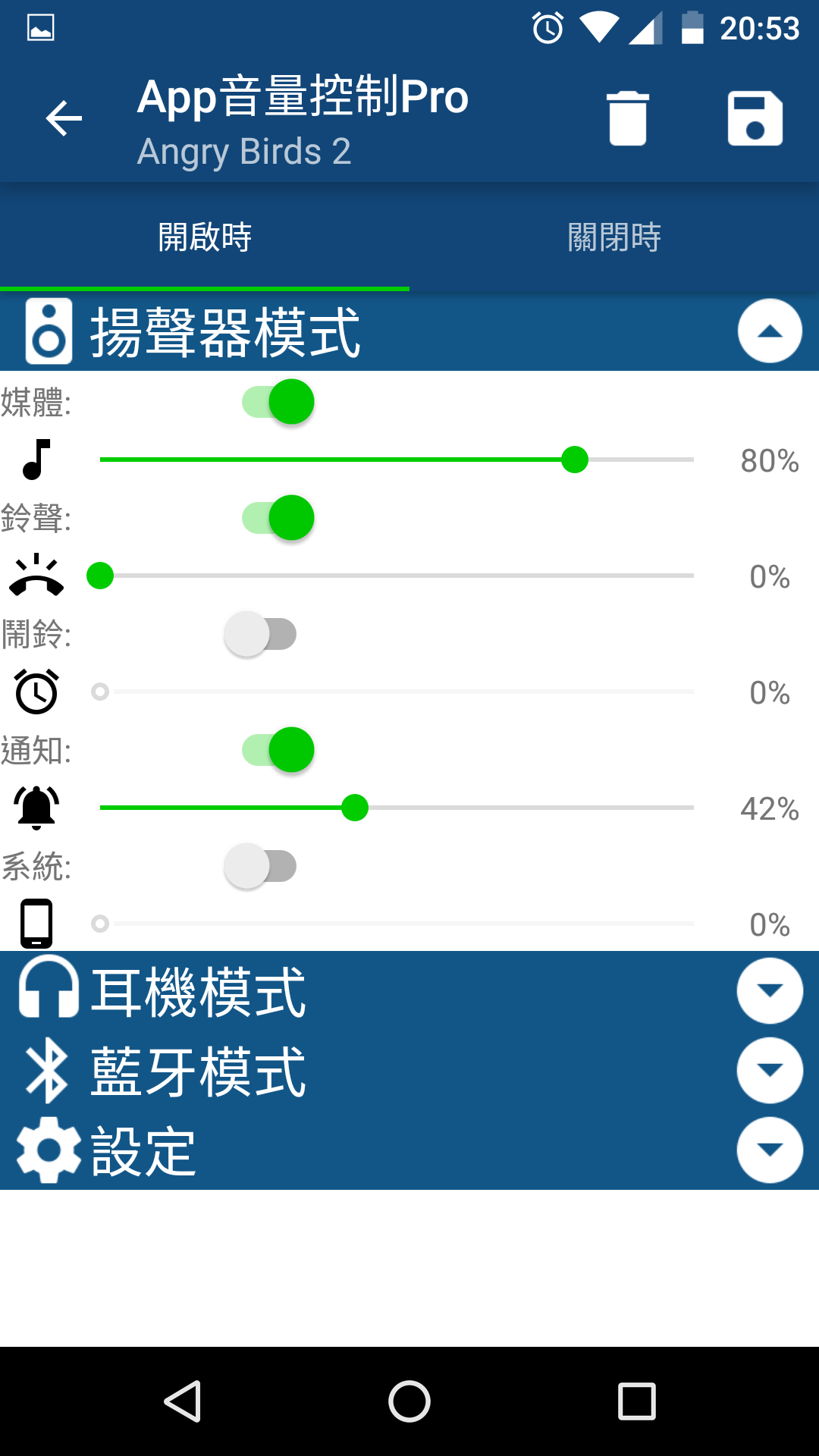Expand the 藍牙模式 section
This screenshot has height=1456, width=819.
(770, 1071)
